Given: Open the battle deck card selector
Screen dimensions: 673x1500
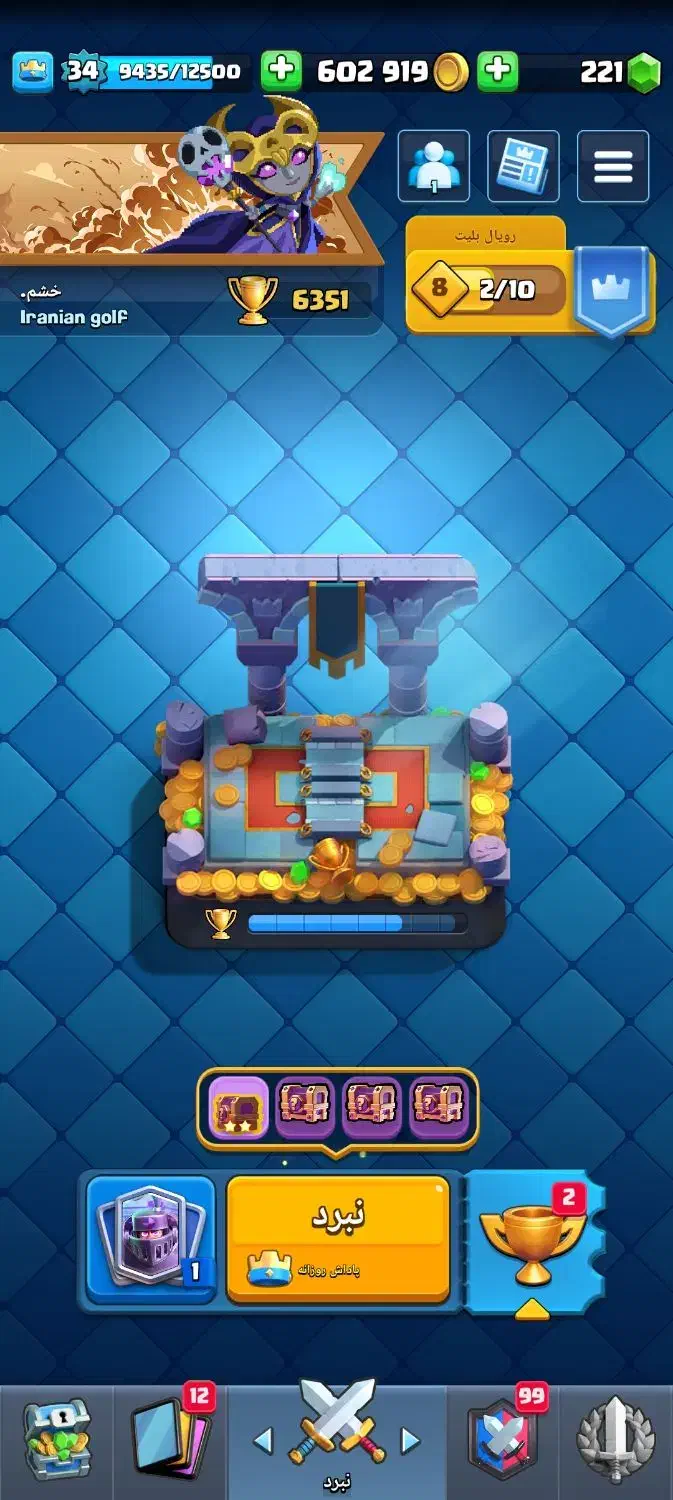Looking at the screenshot, I should tap(151, 1238).
